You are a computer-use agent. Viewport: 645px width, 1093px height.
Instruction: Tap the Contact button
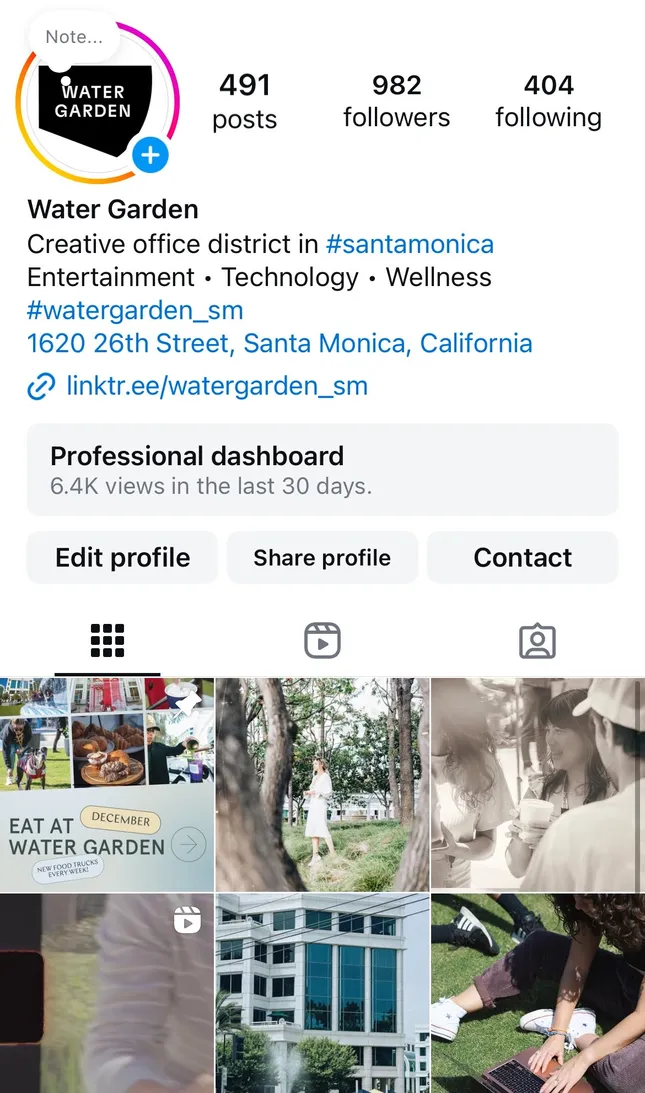pyautogui.click(x=522, y=557)
